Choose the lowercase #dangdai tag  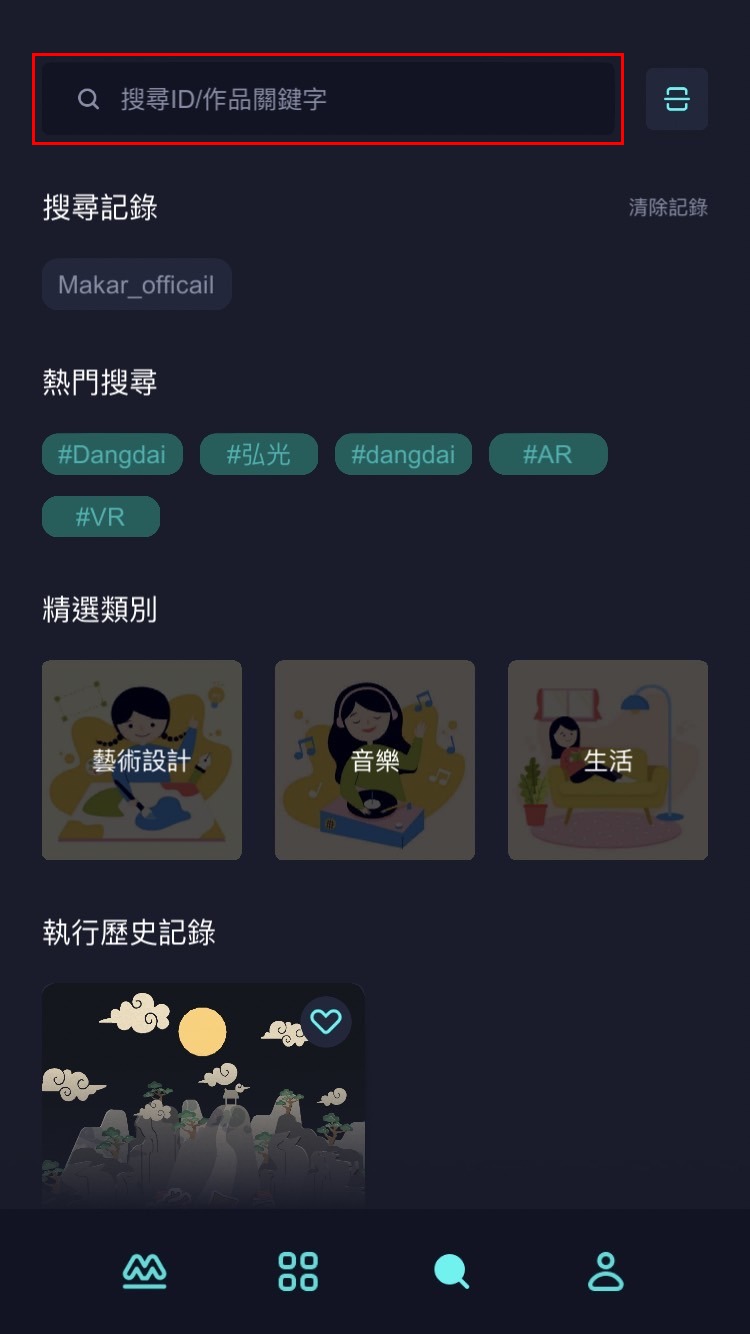(403, 454)
